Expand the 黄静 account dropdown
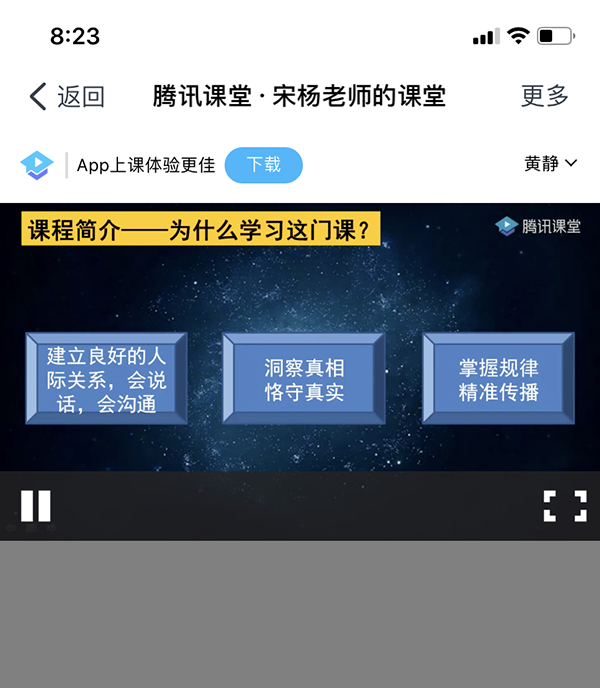 click(551, 164)
